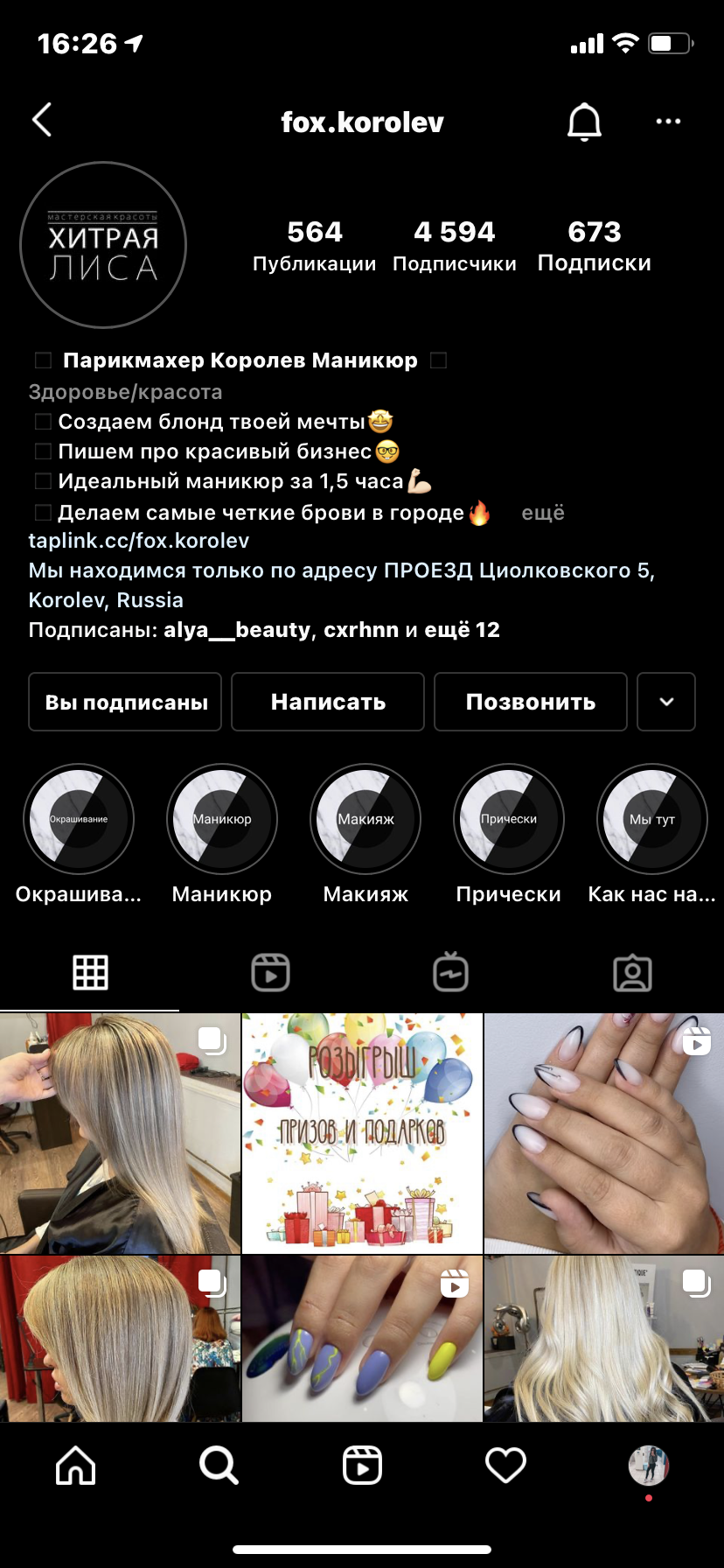Open the taplink.cc/fox.korolev link
The image size is (724, 1568).
[x=139, y=541]
